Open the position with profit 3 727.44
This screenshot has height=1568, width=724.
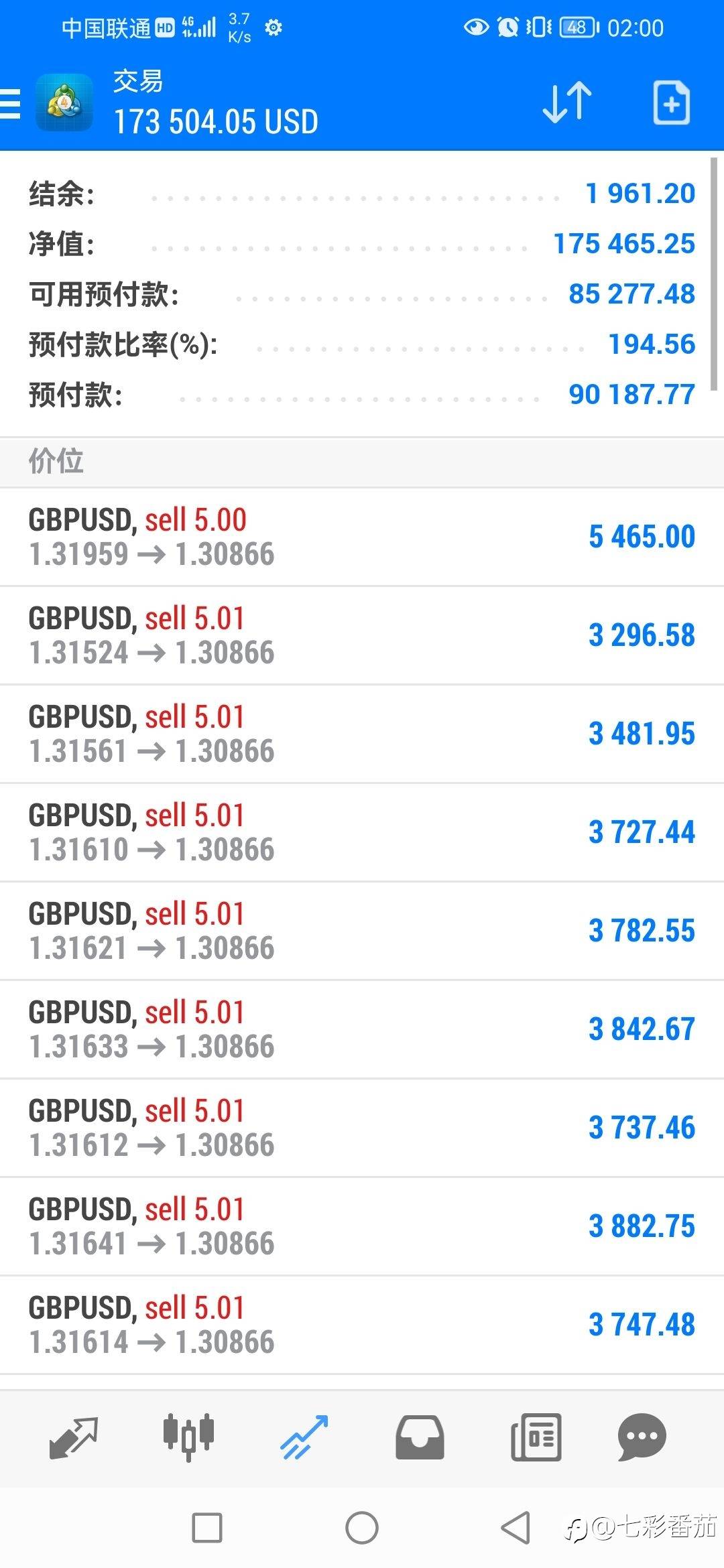[362, 832]
